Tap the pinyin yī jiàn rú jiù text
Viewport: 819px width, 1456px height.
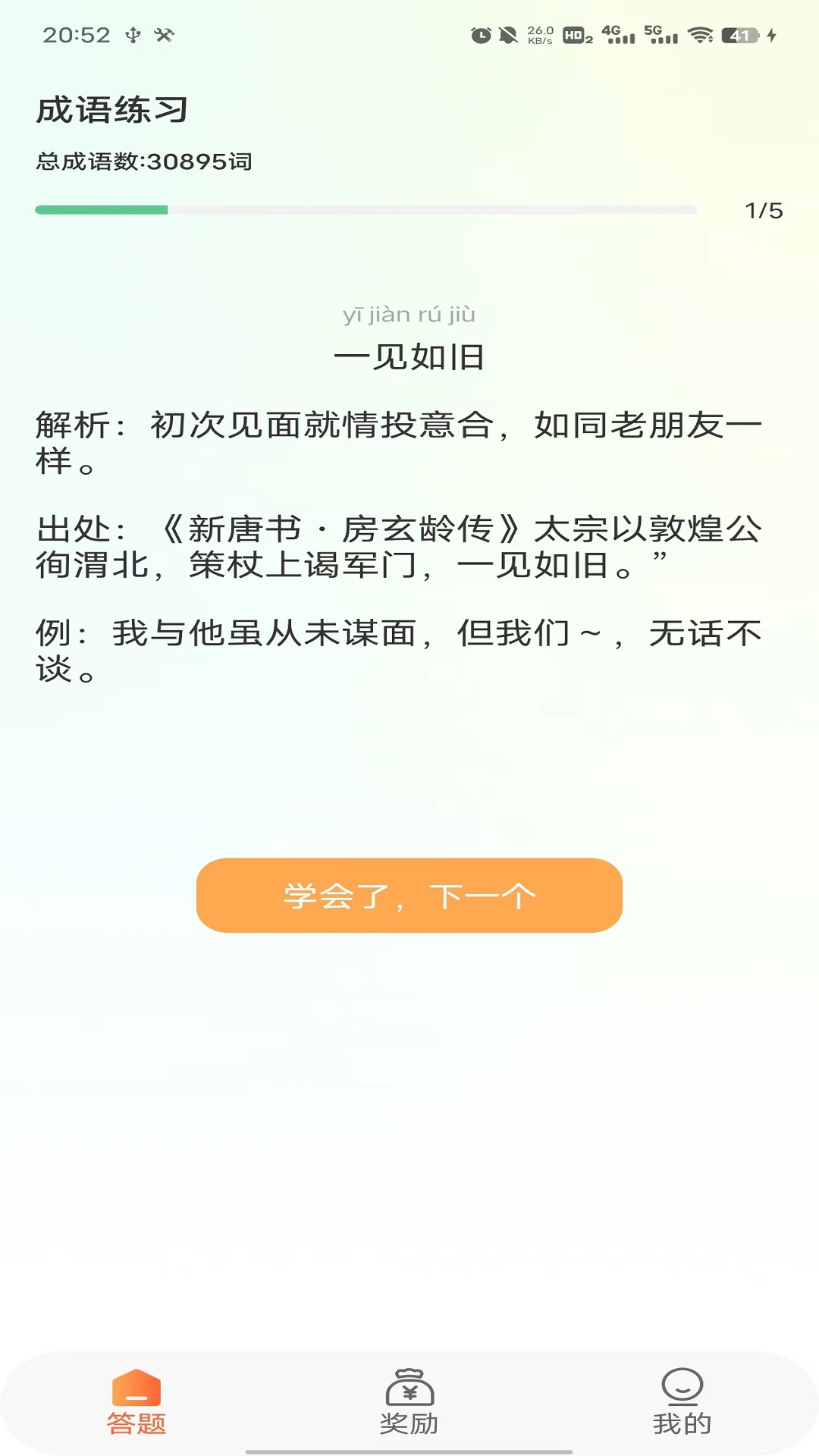coord(409,315)
